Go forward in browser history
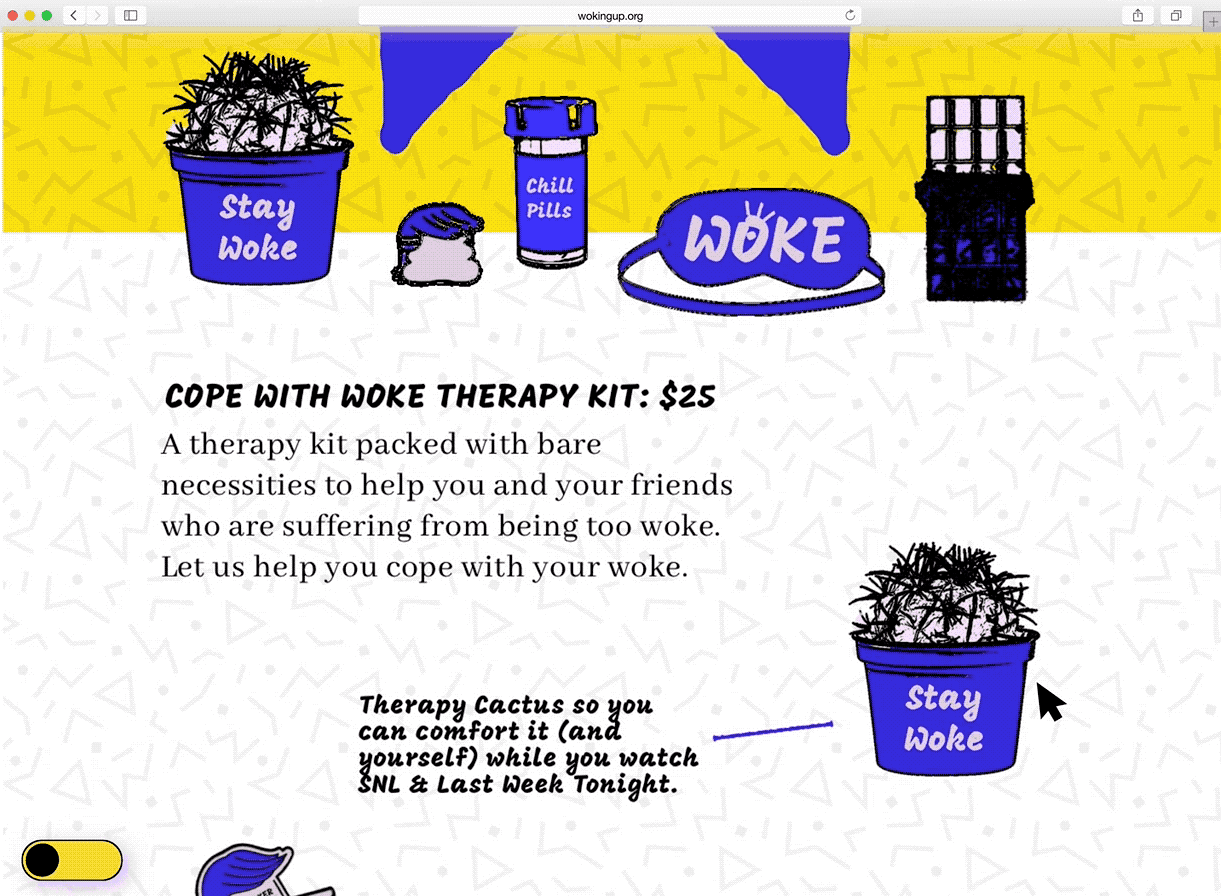The width and height of the screenshot is (1221, 896). [x=97, y=15]
